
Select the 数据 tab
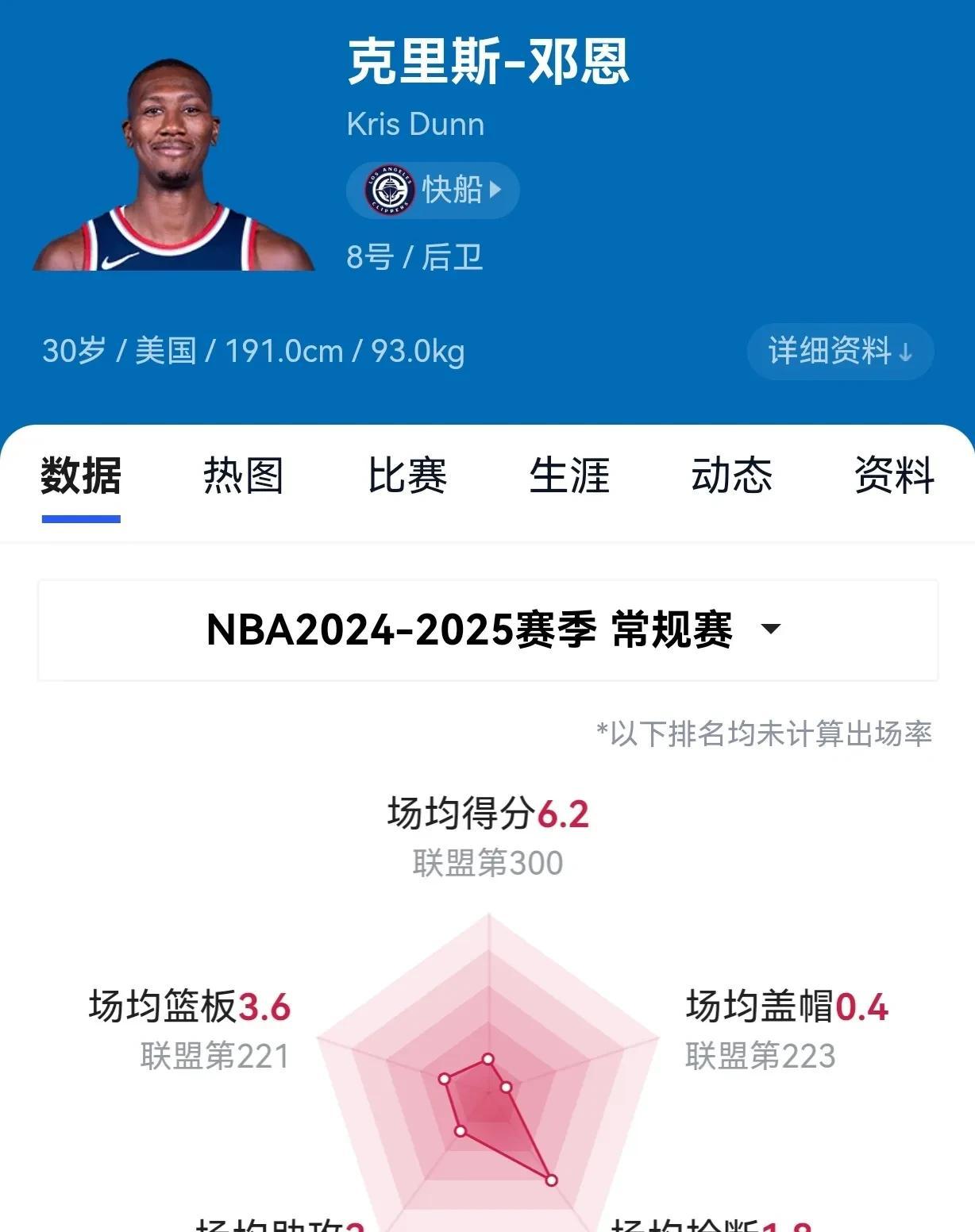click(81, 476)
